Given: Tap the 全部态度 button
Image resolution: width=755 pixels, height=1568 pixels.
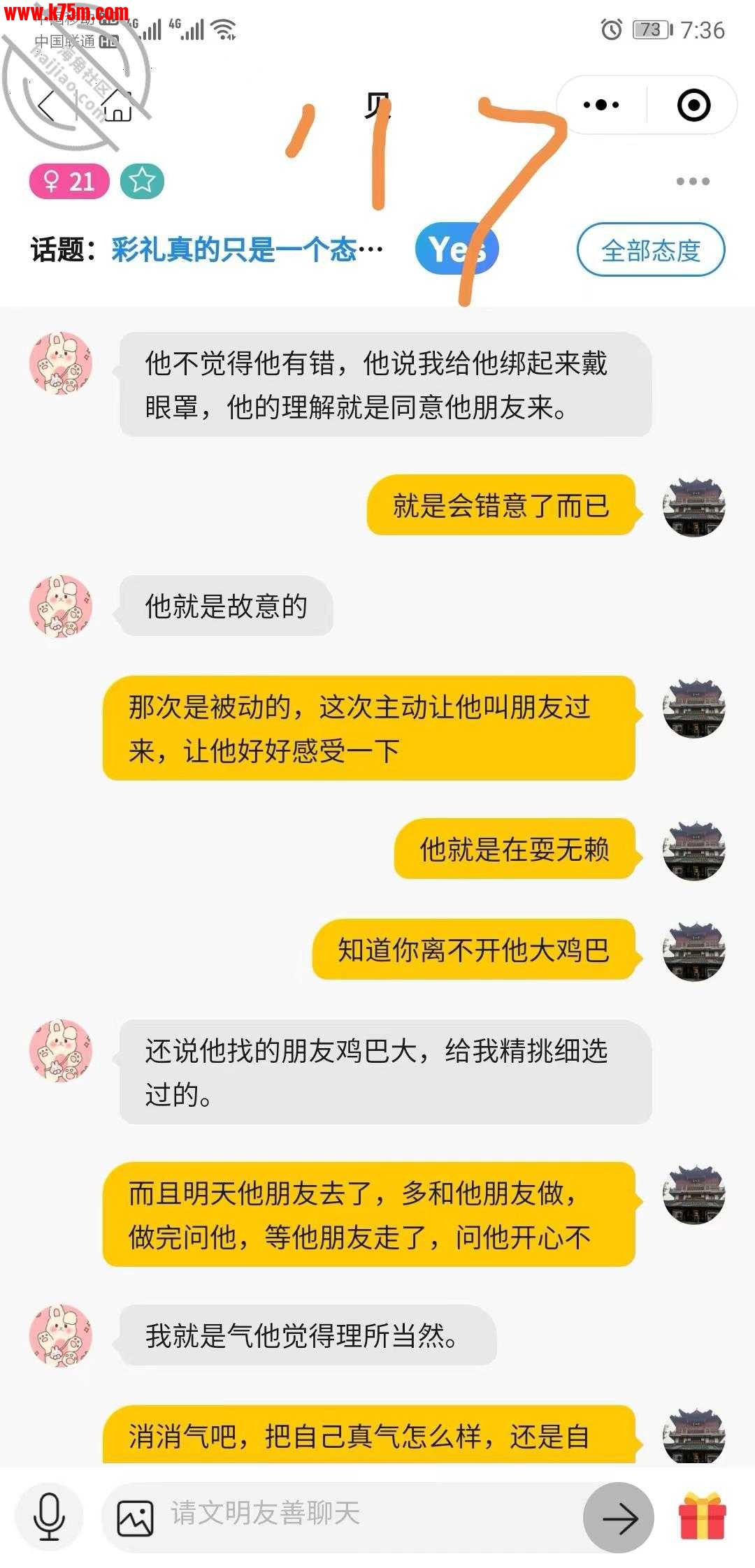Looking at the screenshot, I should pos(650,250).
